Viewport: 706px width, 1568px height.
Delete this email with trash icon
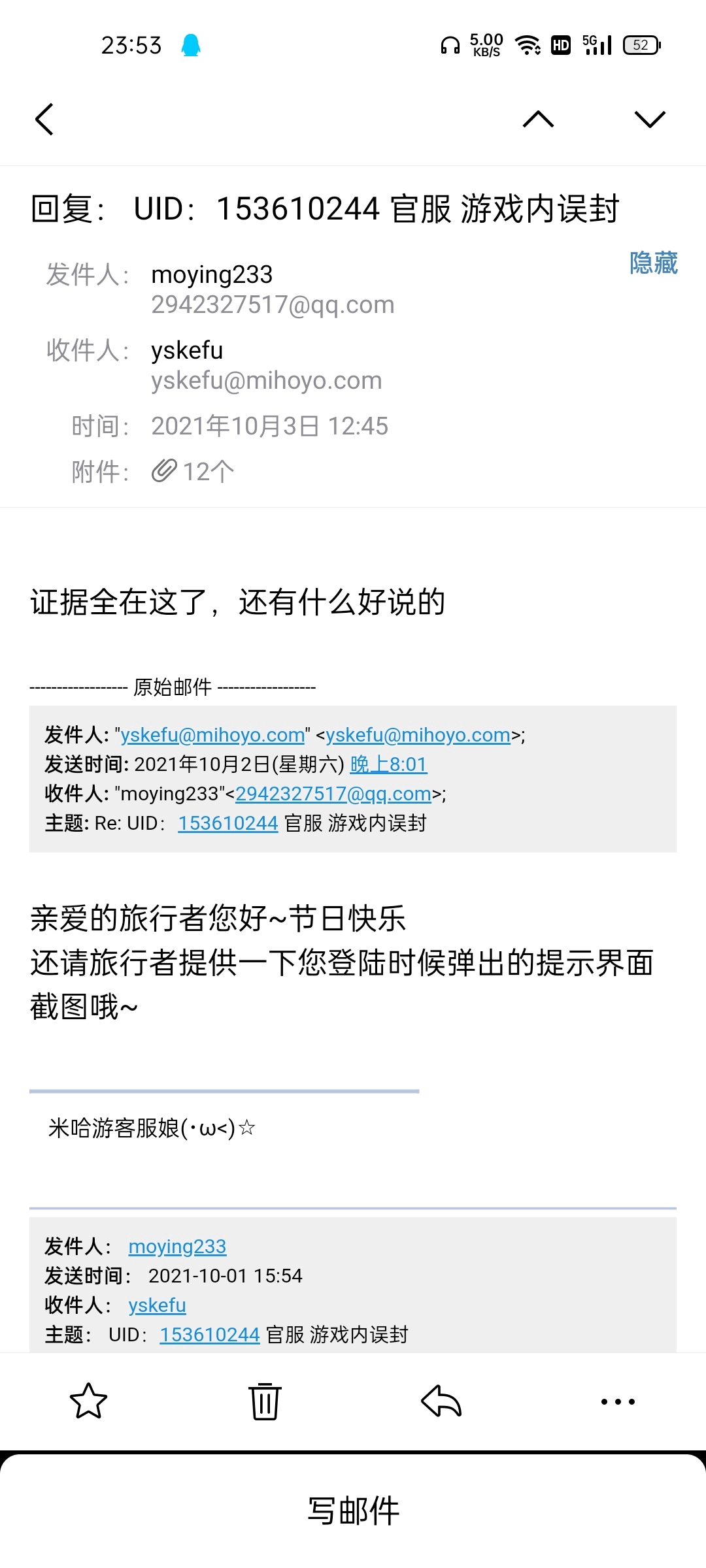(265, 1401)
